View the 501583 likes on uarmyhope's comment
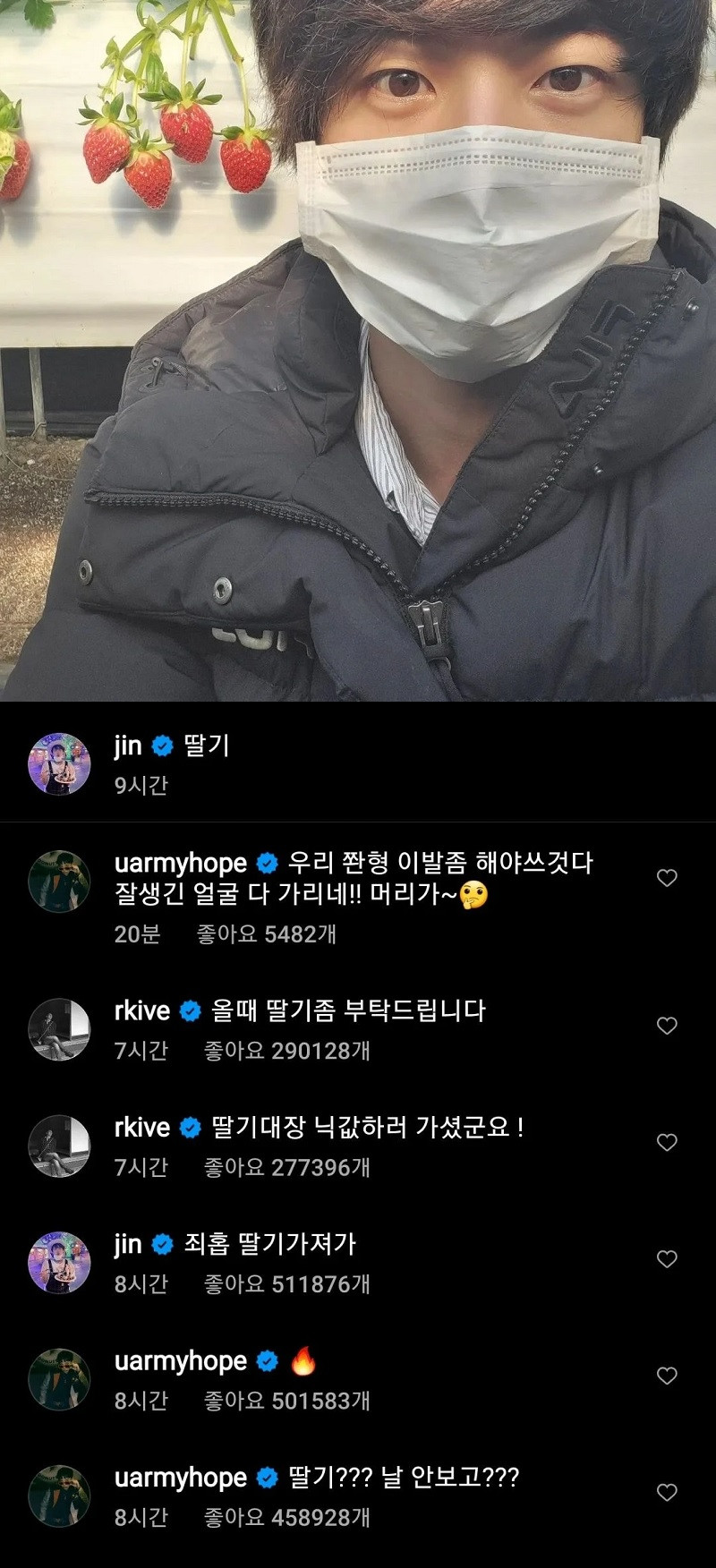 [x=286, y=1401]
